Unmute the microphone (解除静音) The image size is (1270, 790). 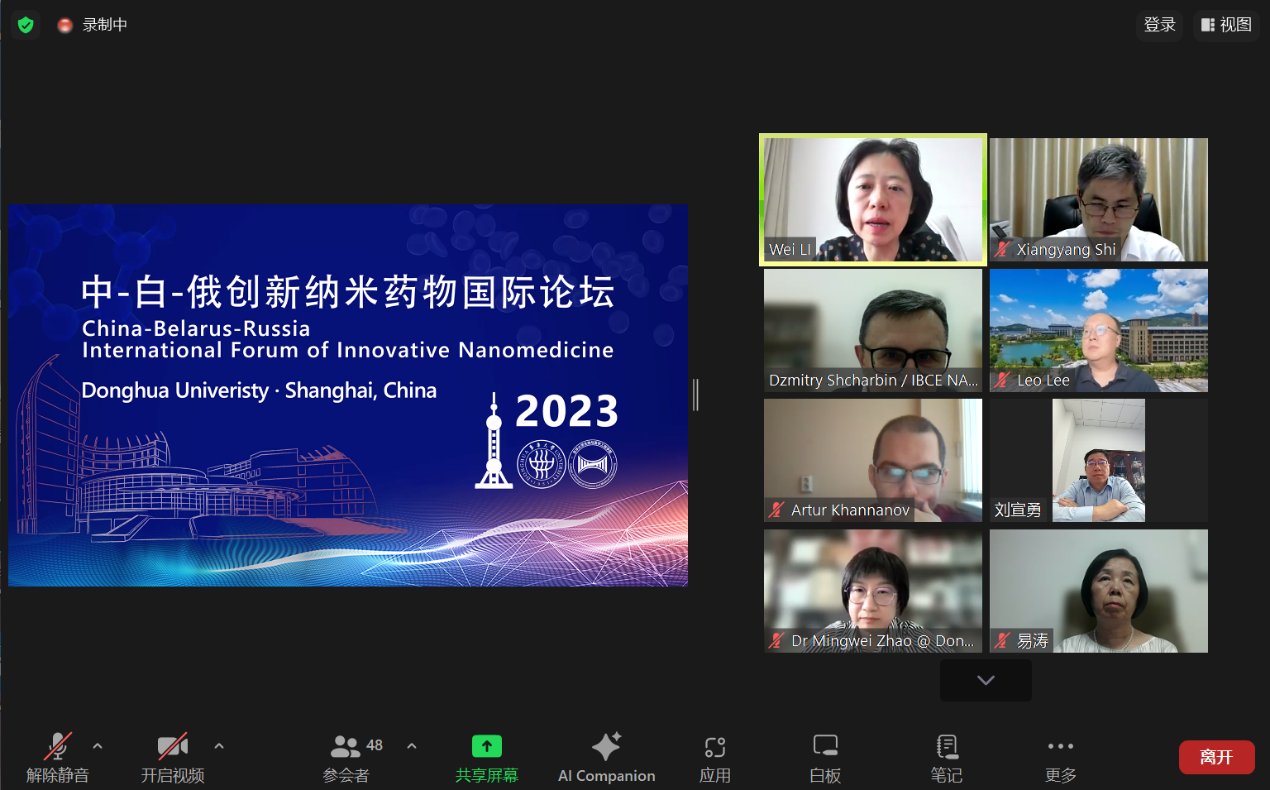[58, 756]
